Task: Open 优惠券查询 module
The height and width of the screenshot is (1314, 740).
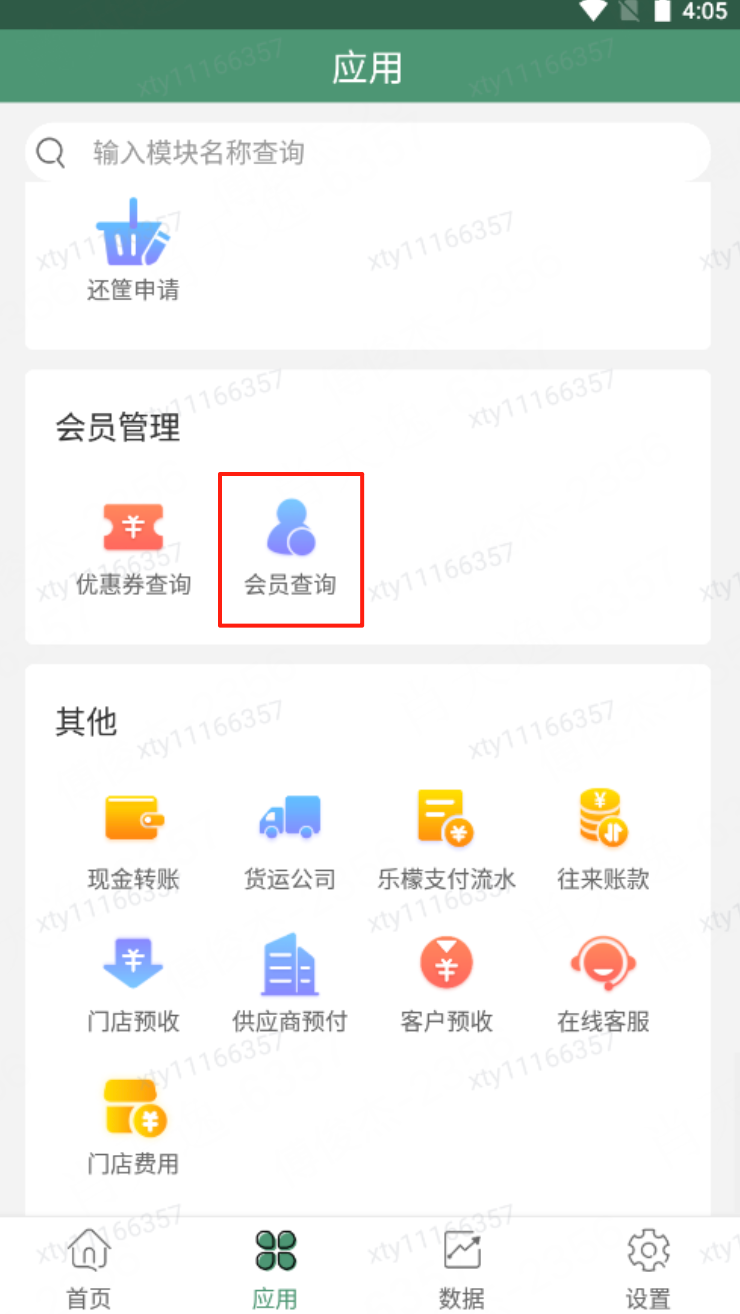Action: 133,548
